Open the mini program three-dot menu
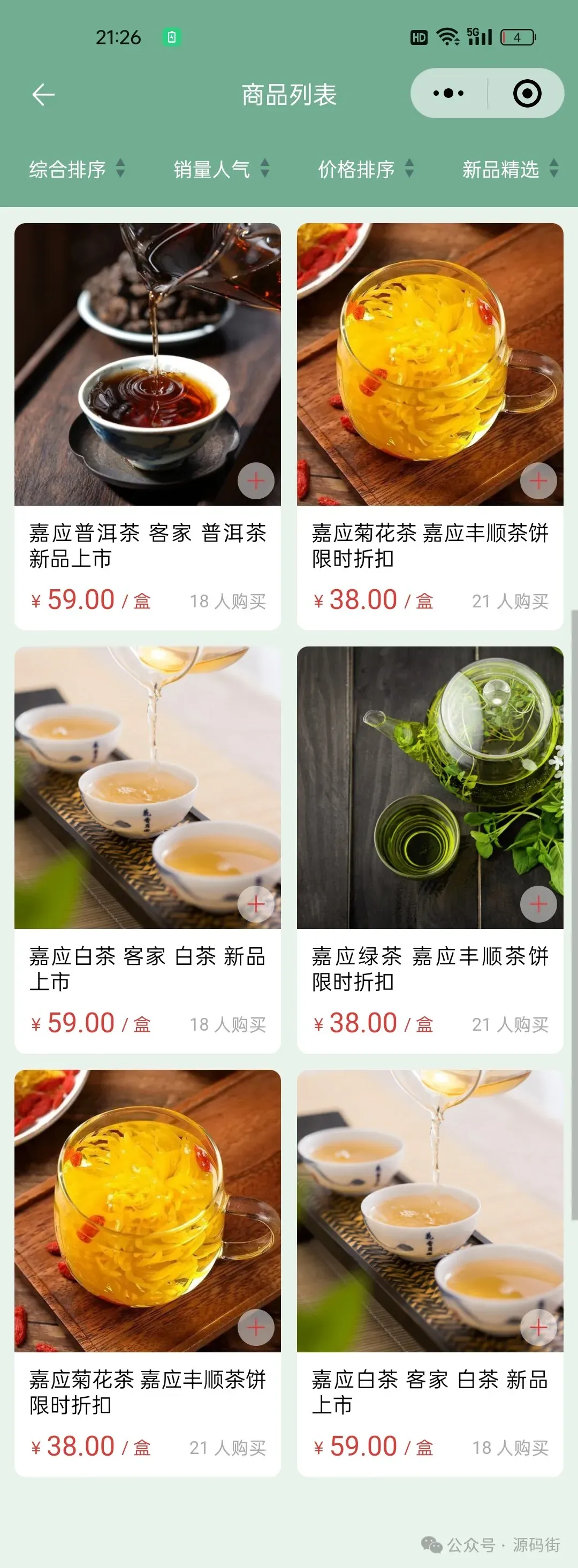Screen dimensions: 578x1568 [x=448, y=94]
